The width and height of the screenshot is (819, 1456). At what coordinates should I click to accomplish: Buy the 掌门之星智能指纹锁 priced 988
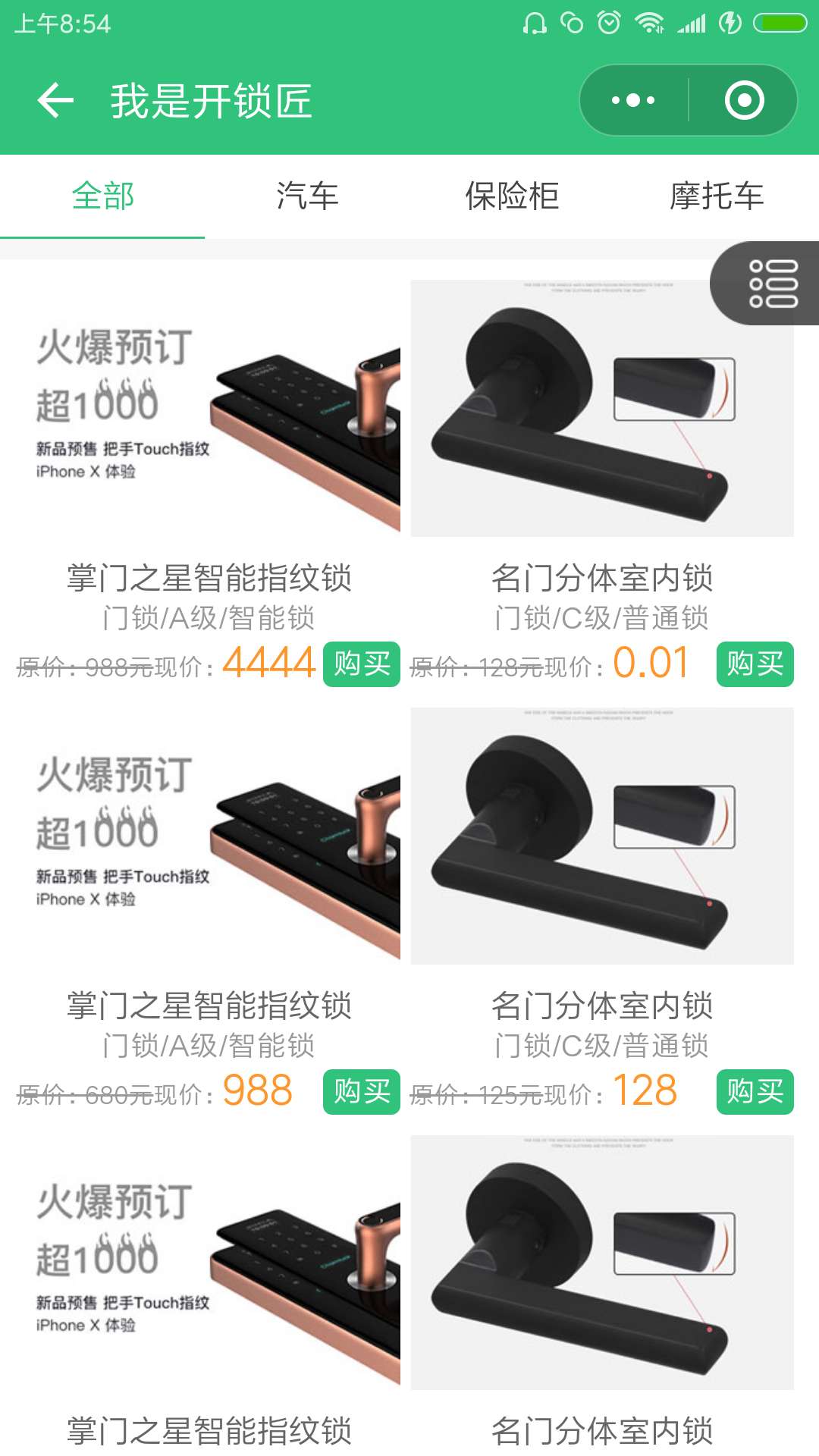click(x=362, y=1092)
